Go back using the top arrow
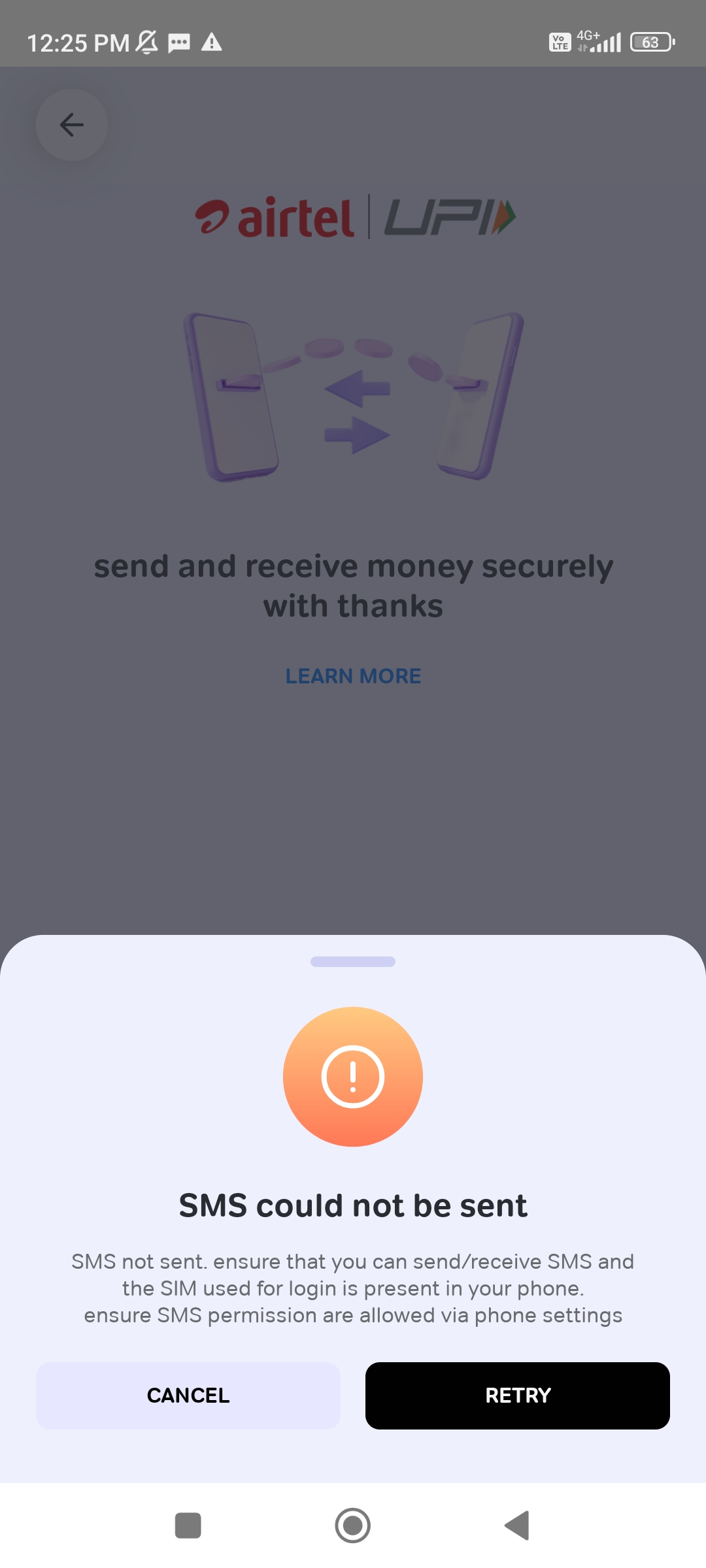706x1568 pixels. click(x=72, y=125)
